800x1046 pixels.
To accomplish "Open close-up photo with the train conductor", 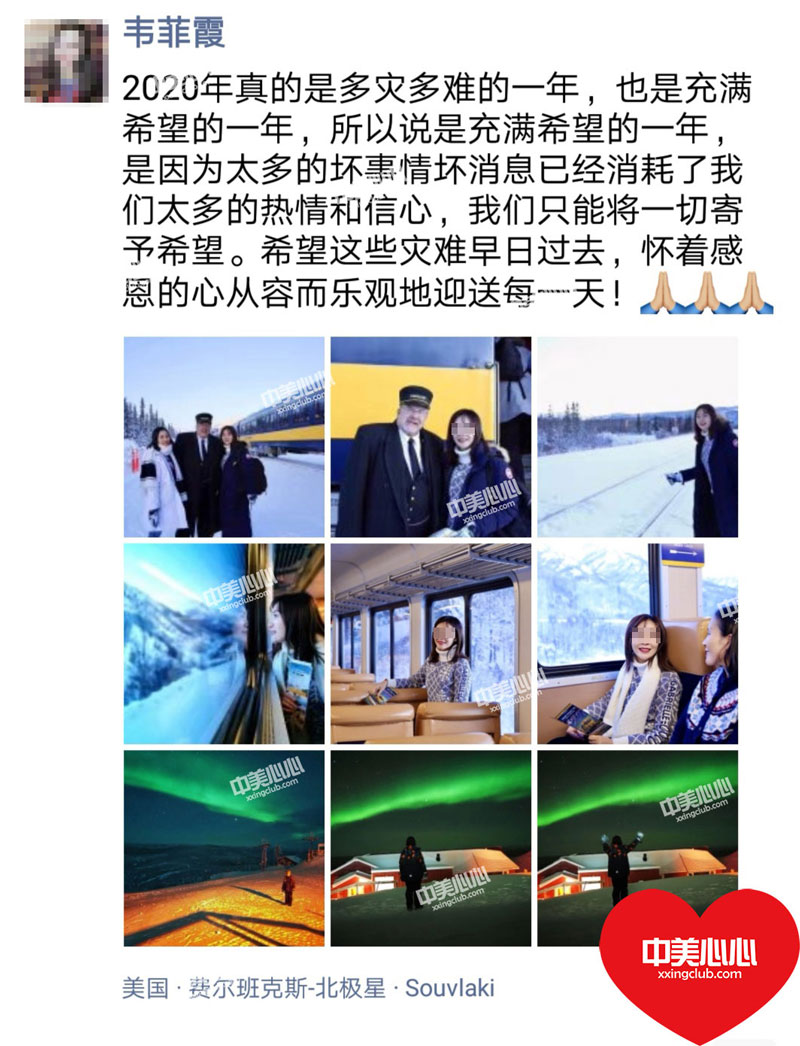I will click(x=430, y=437).
